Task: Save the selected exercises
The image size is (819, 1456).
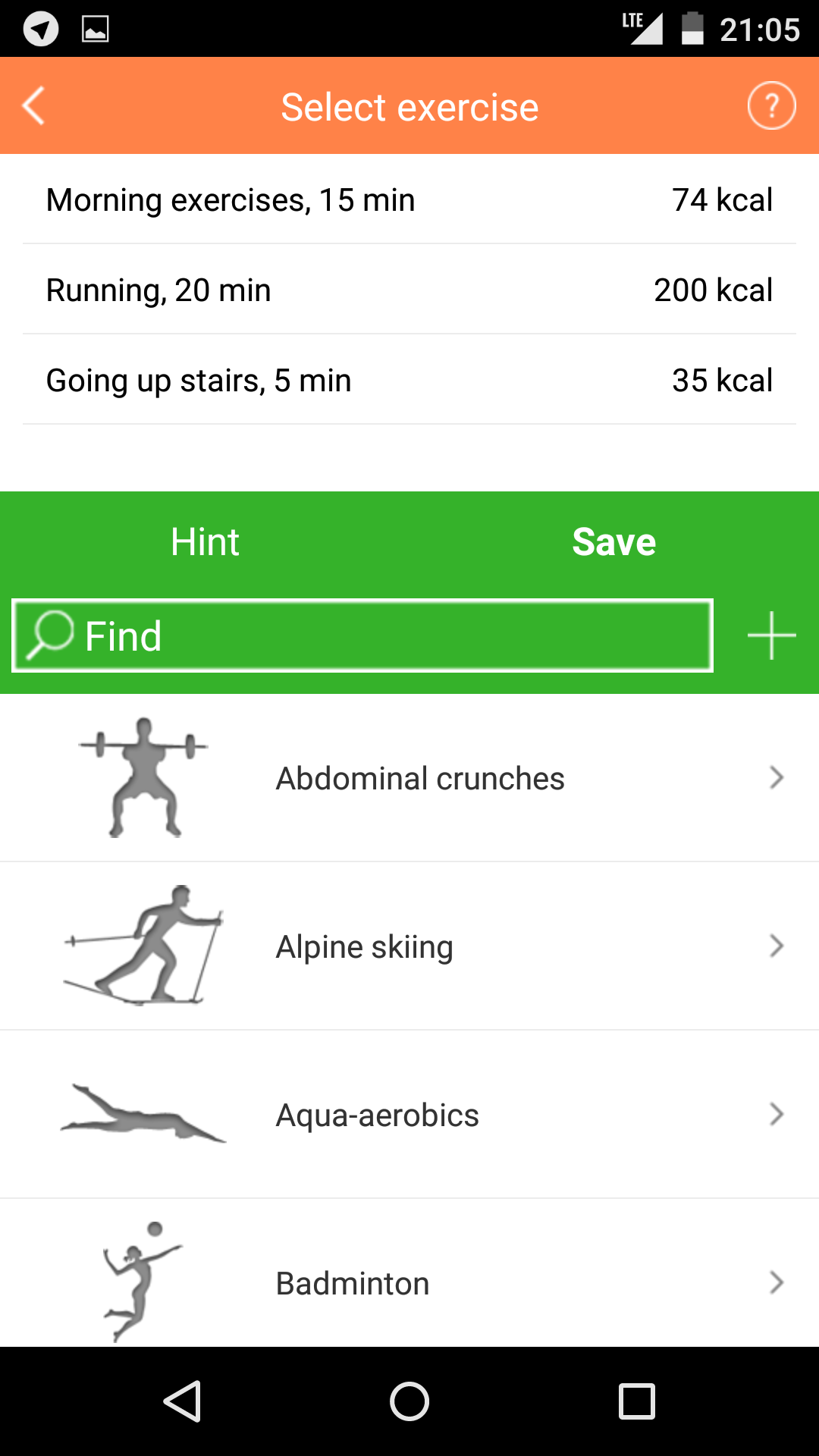Action: pos(613,542)
